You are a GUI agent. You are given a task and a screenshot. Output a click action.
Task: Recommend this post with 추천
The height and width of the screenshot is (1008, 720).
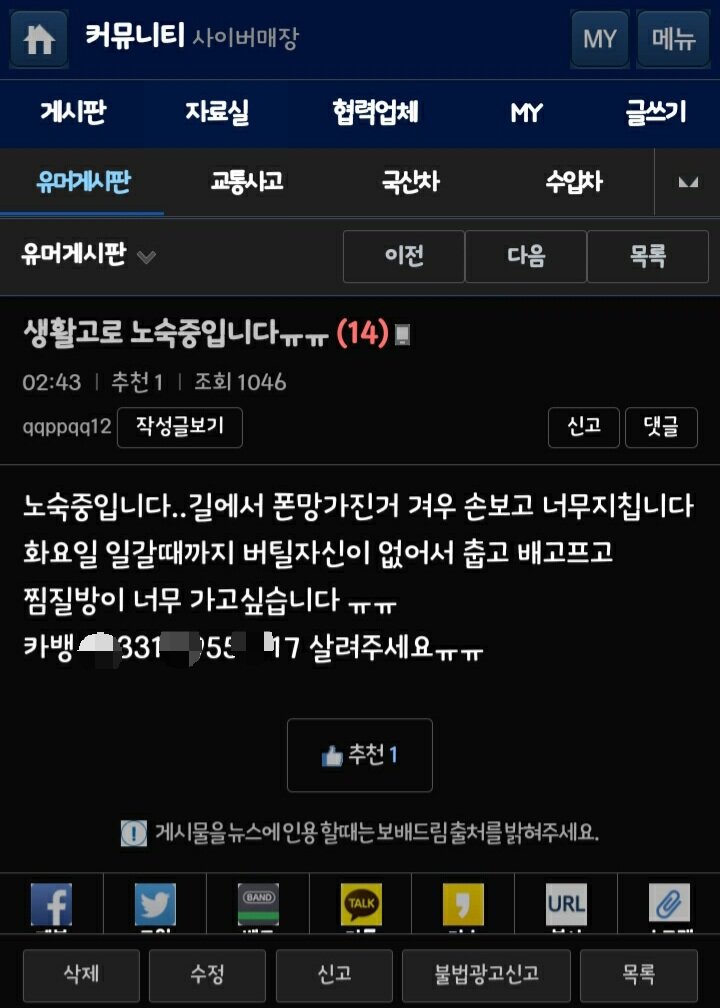point(360,755)
